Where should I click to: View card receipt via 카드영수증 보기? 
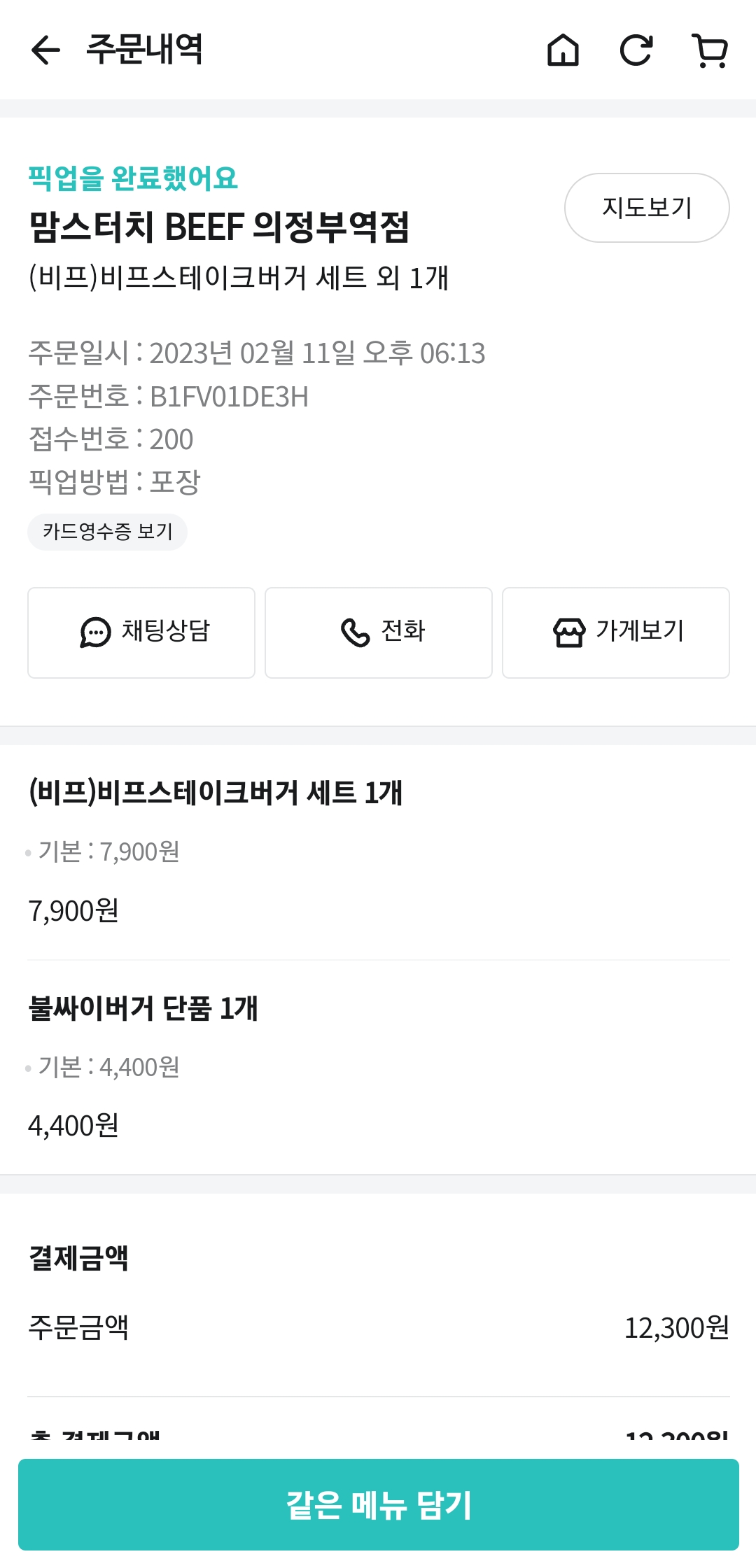pos(107,532)
